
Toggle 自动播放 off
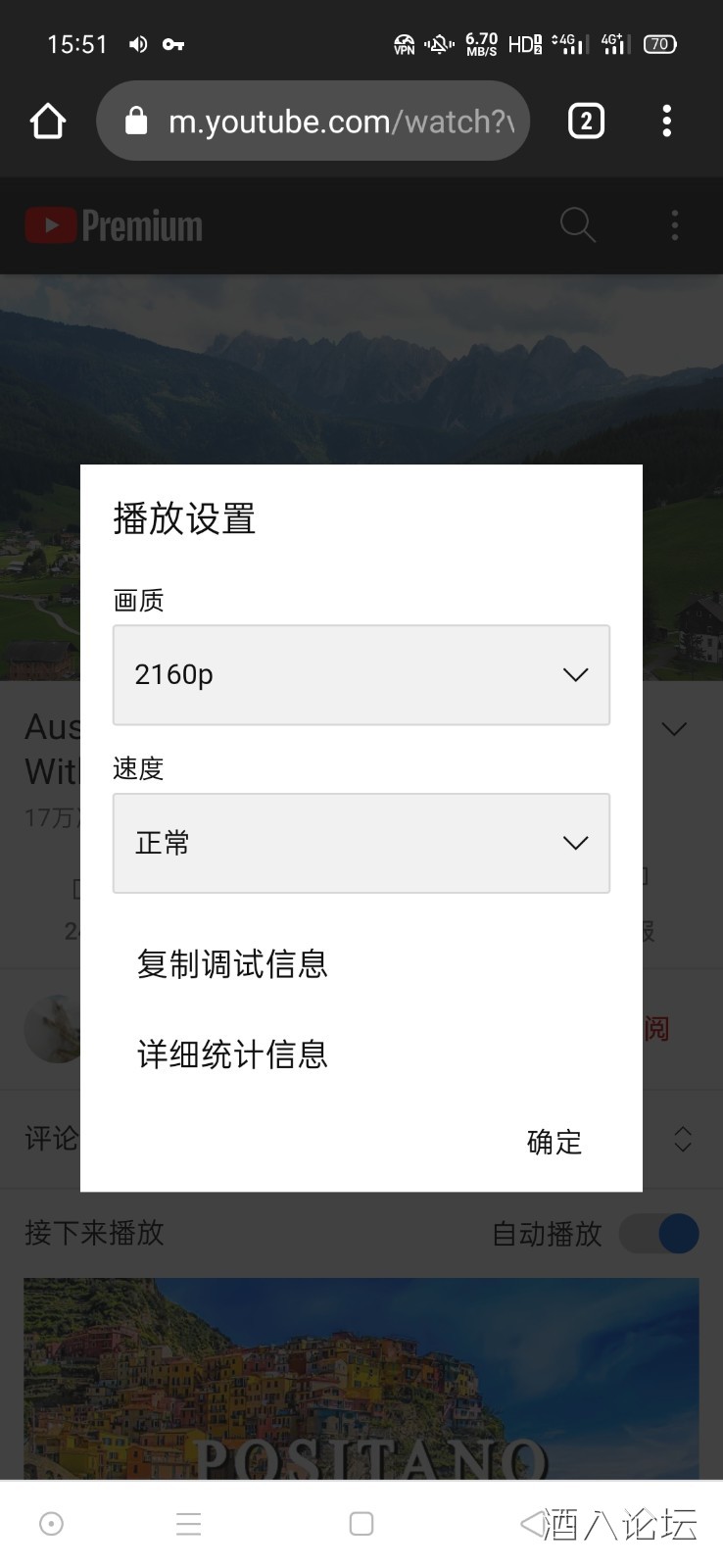[x=658, y=1234]
